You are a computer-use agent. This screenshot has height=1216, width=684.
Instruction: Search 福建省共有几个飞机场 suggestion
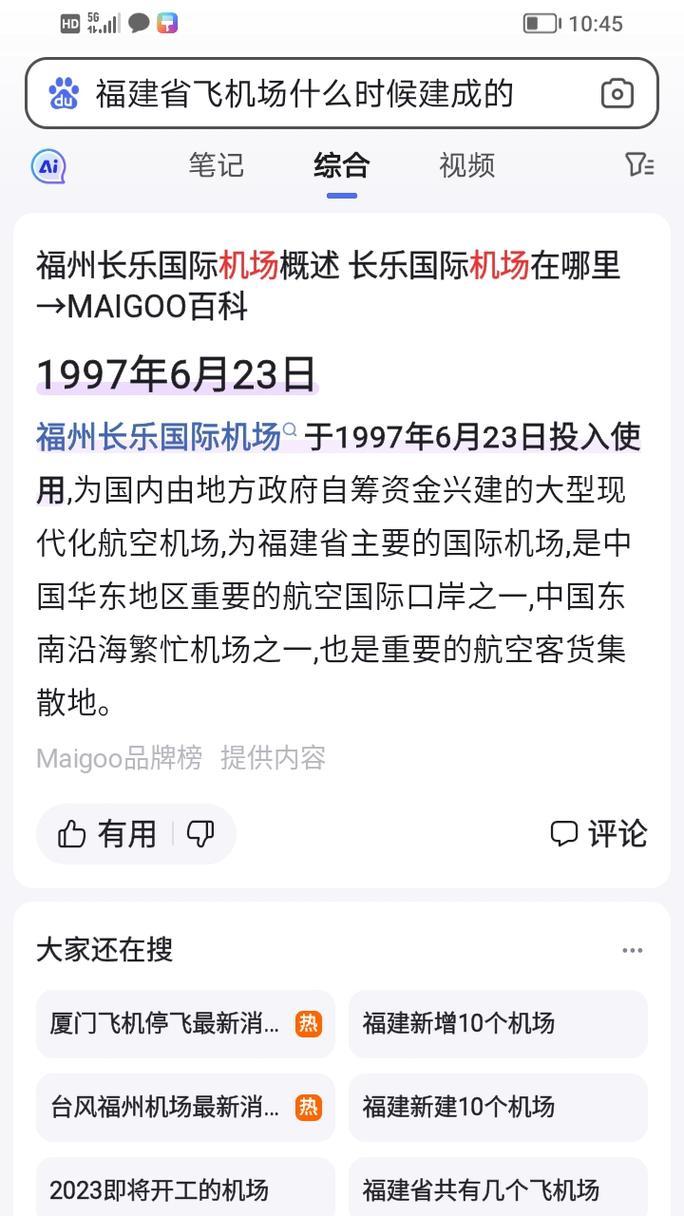(x=498, y=1188)
